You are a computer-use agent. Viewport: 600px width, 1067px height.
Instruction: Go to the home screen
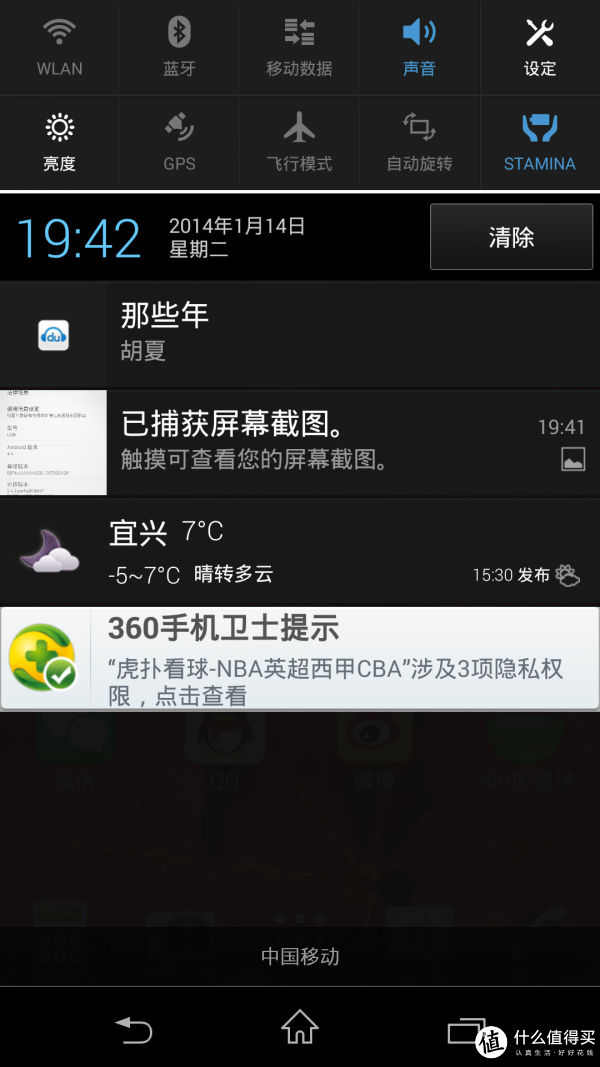point(299,1027)
